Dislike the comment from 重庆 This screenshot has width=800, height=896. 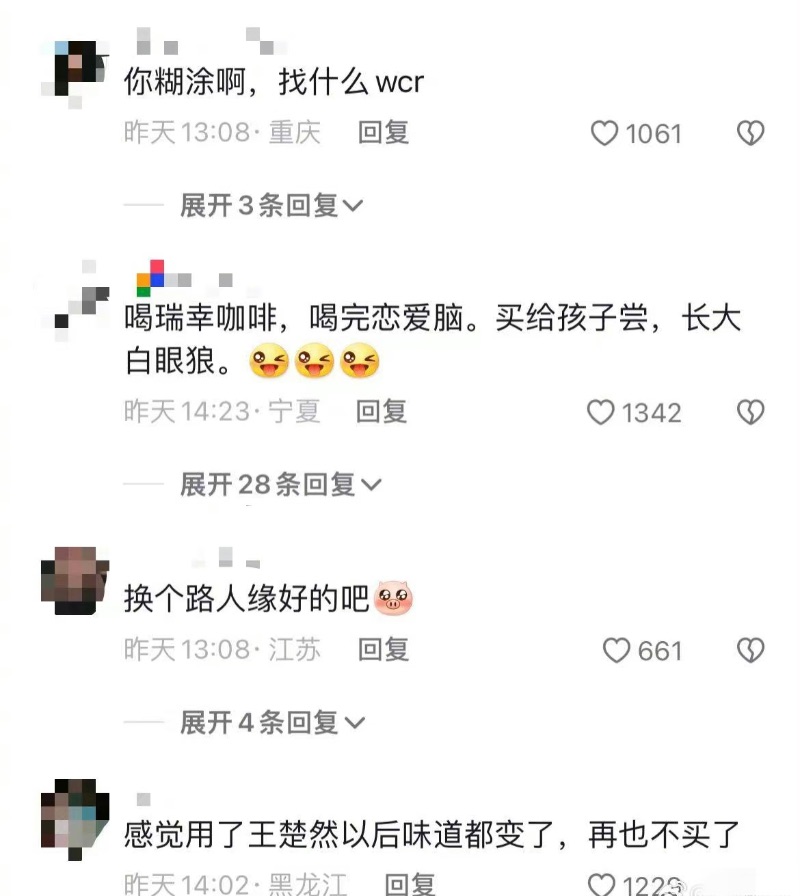750,133
